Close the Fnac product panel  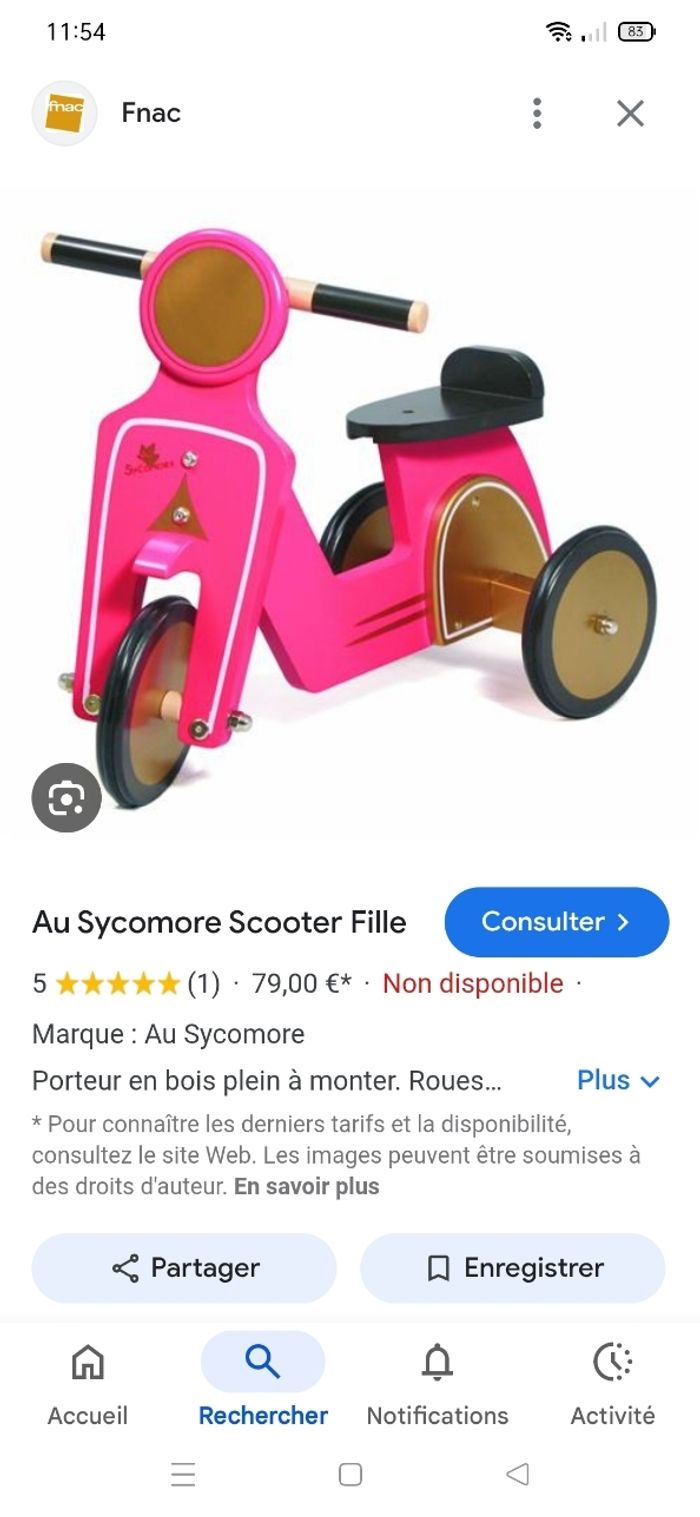click(630, 113)
